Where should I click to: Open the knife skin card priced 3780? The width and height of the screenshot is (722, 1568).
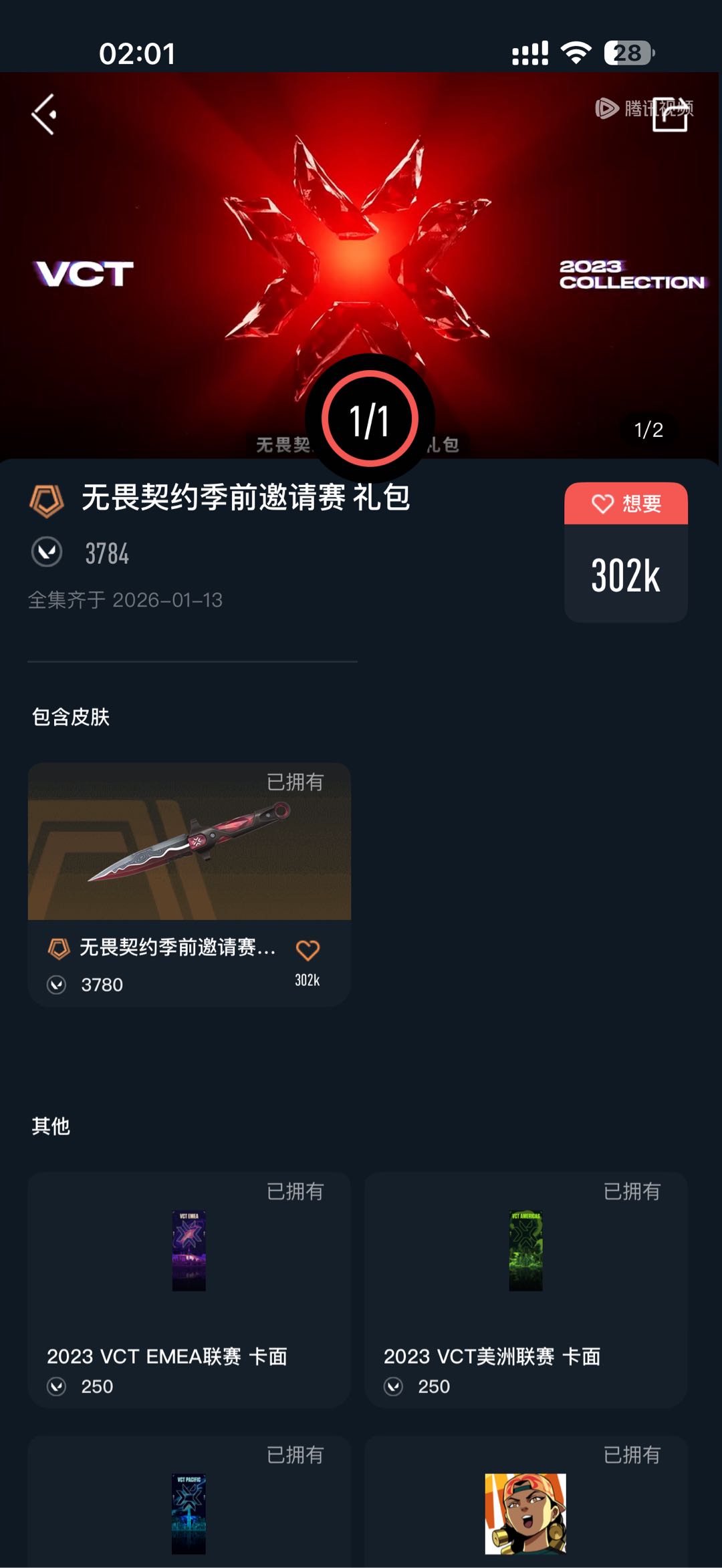189,884
